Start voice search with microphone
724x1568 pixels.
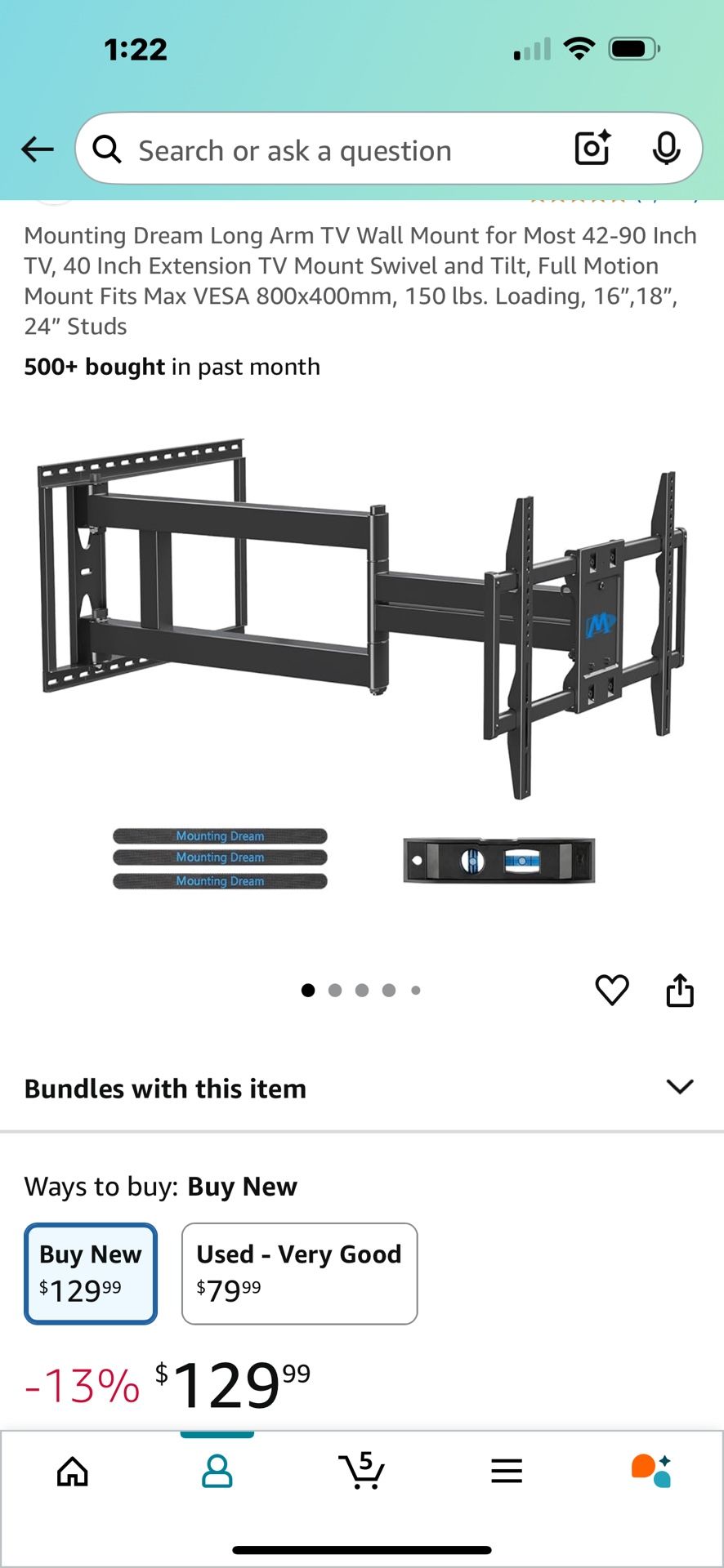(x=666, y=149)
